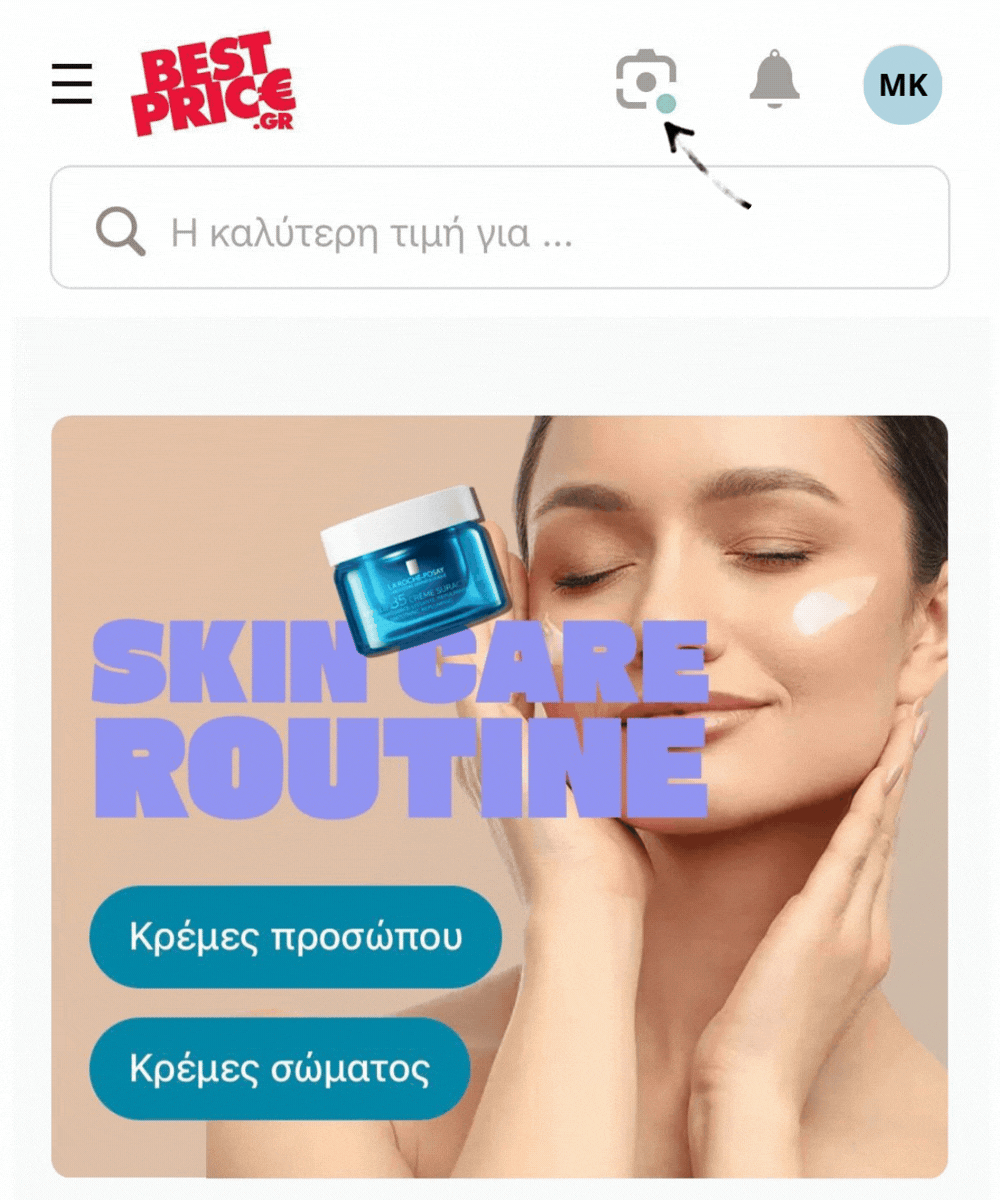Viewport: 1000px width, 1200px height.
Task: Select the Κρέμες προσώπου button
Action: (296, 937)
